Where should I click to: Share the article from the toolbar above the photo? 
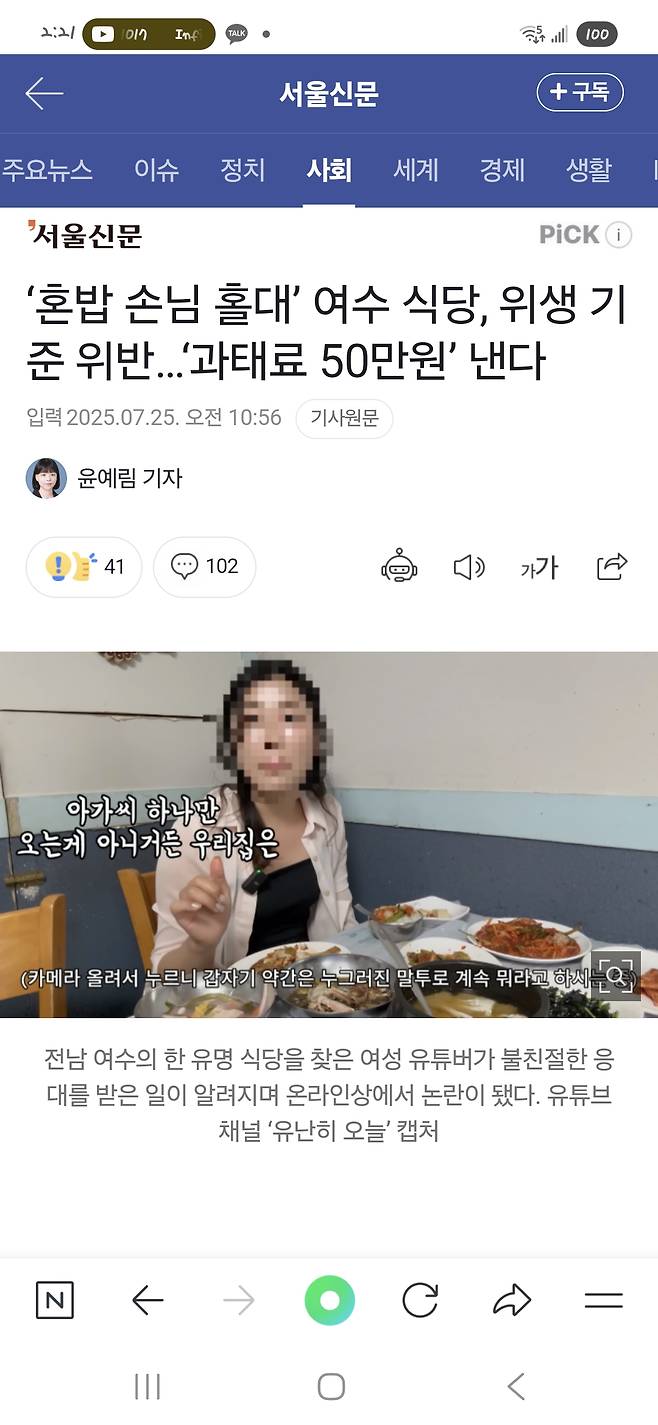(x=611, y=567)
